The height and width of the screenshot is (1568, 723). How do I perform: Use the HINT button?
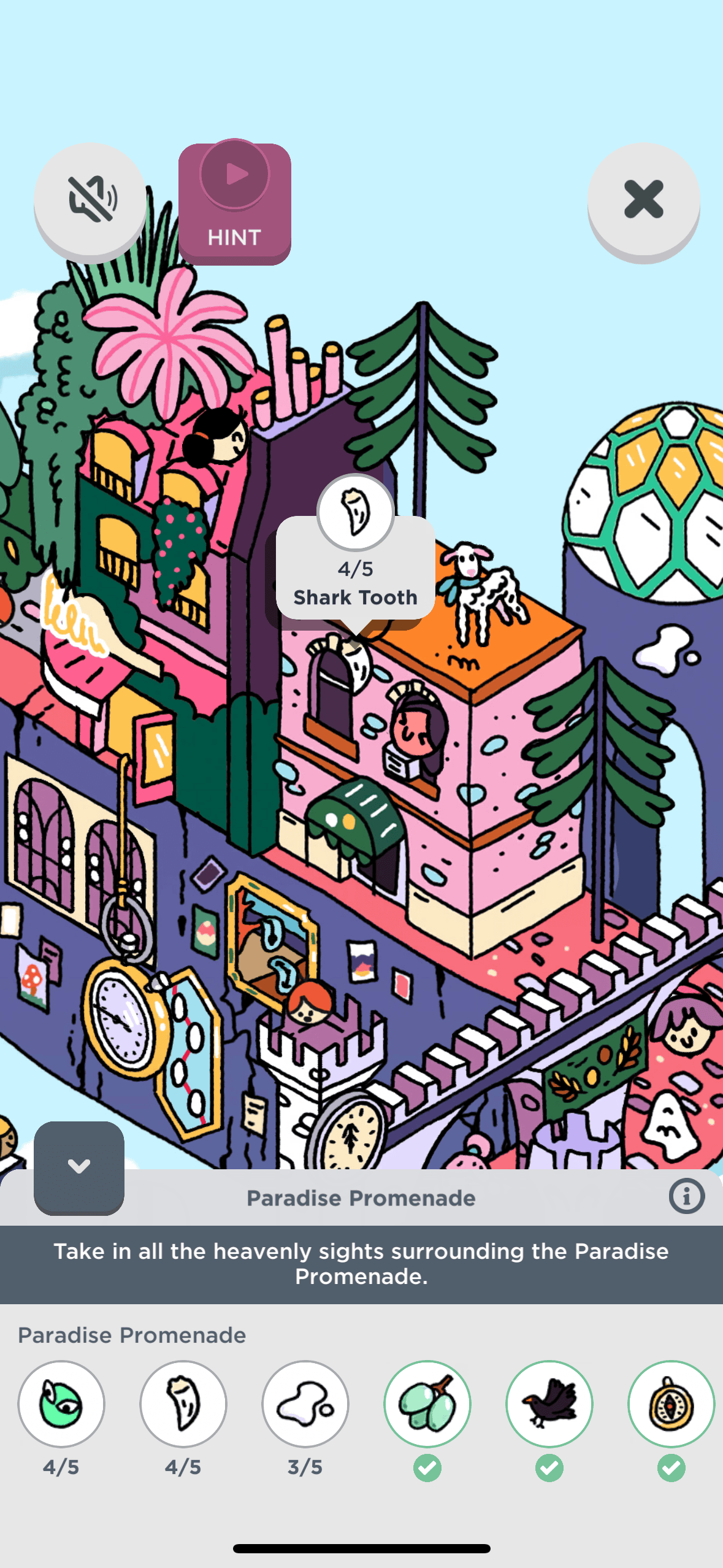(234, 203)
